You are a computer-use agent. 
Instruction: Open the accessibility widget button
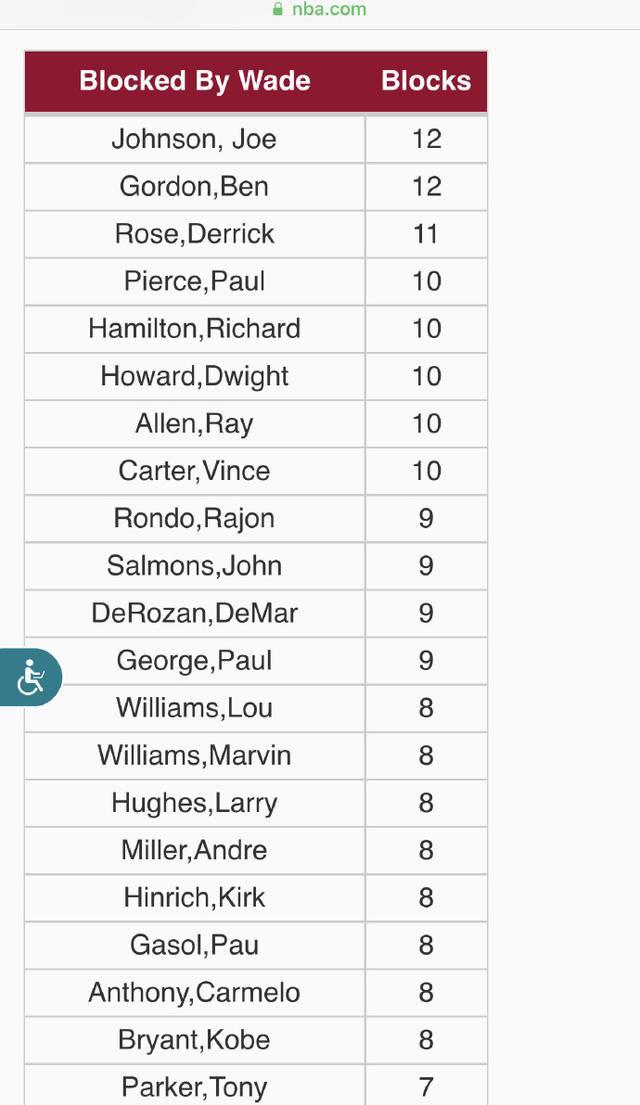30,677
